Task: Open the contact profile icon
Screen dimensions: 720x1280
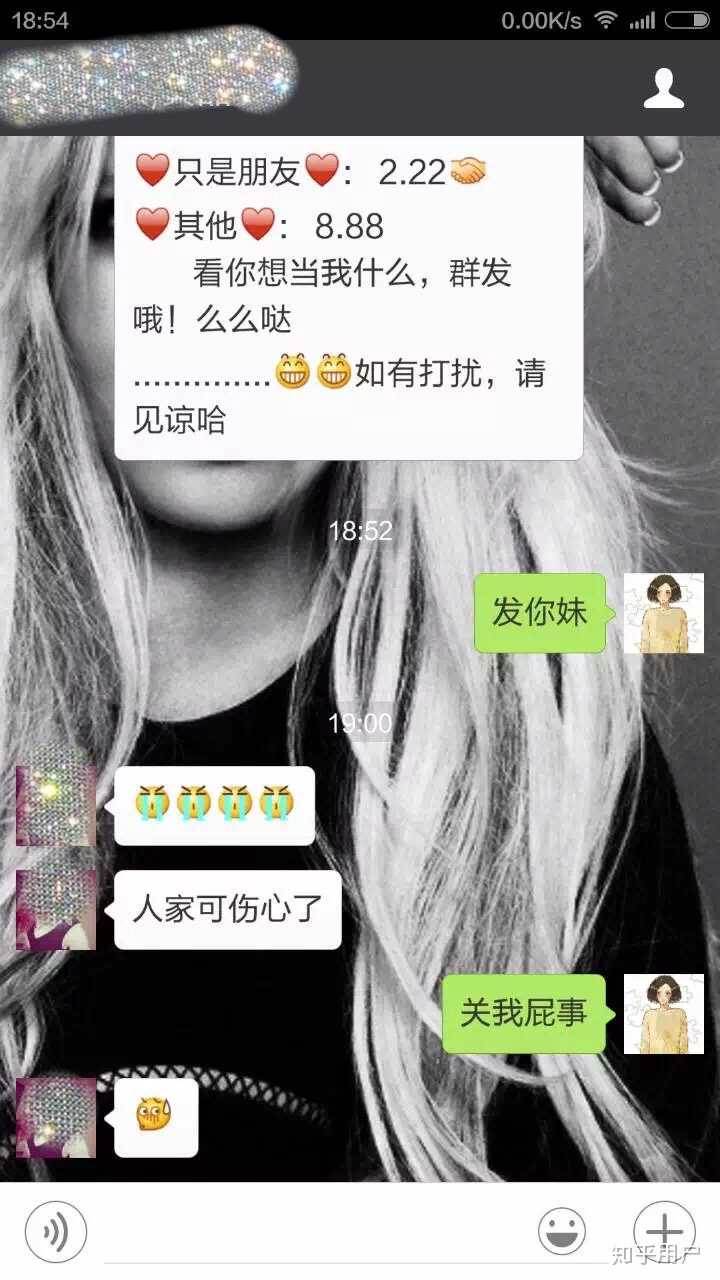Action: (x=663, y=89)
